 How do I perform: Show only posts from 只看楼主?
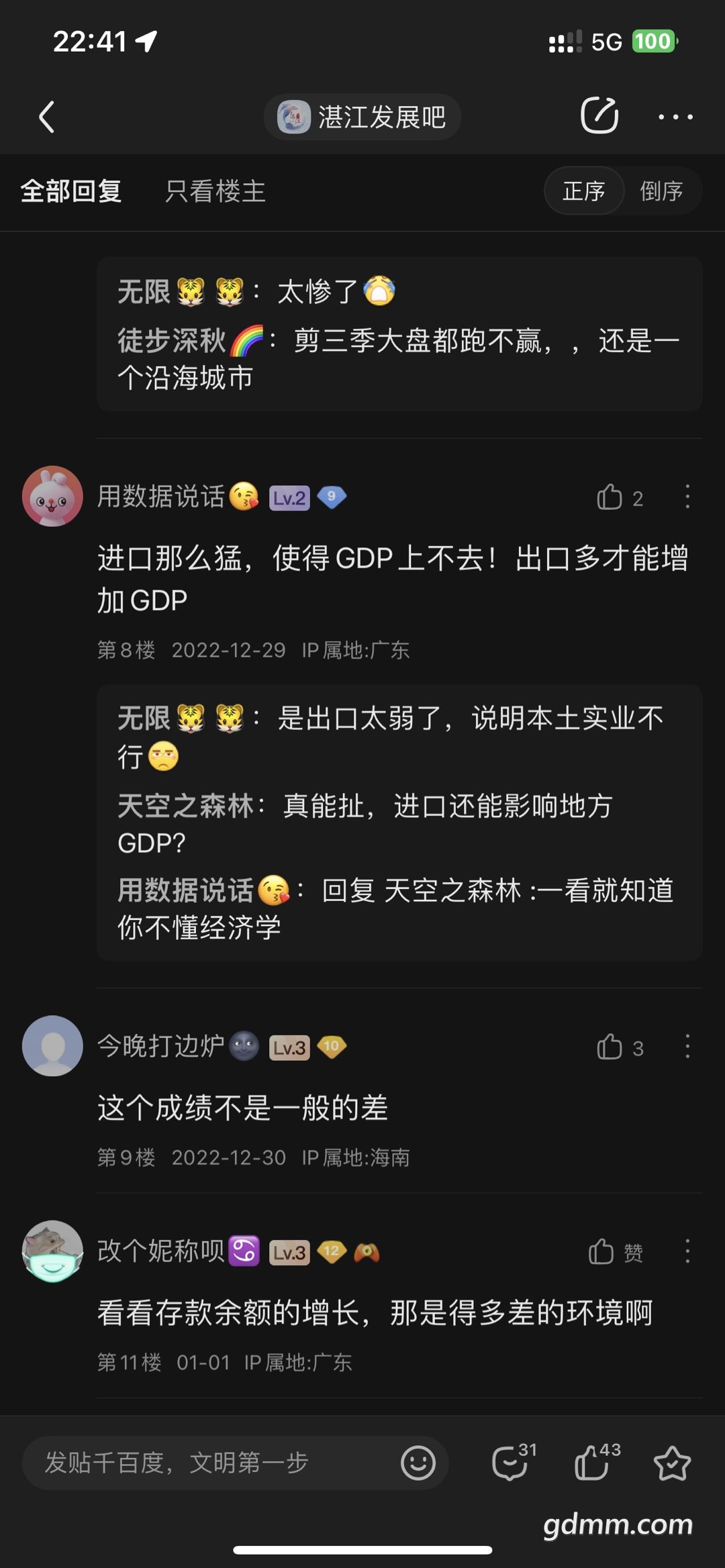[x=215, y=191]
